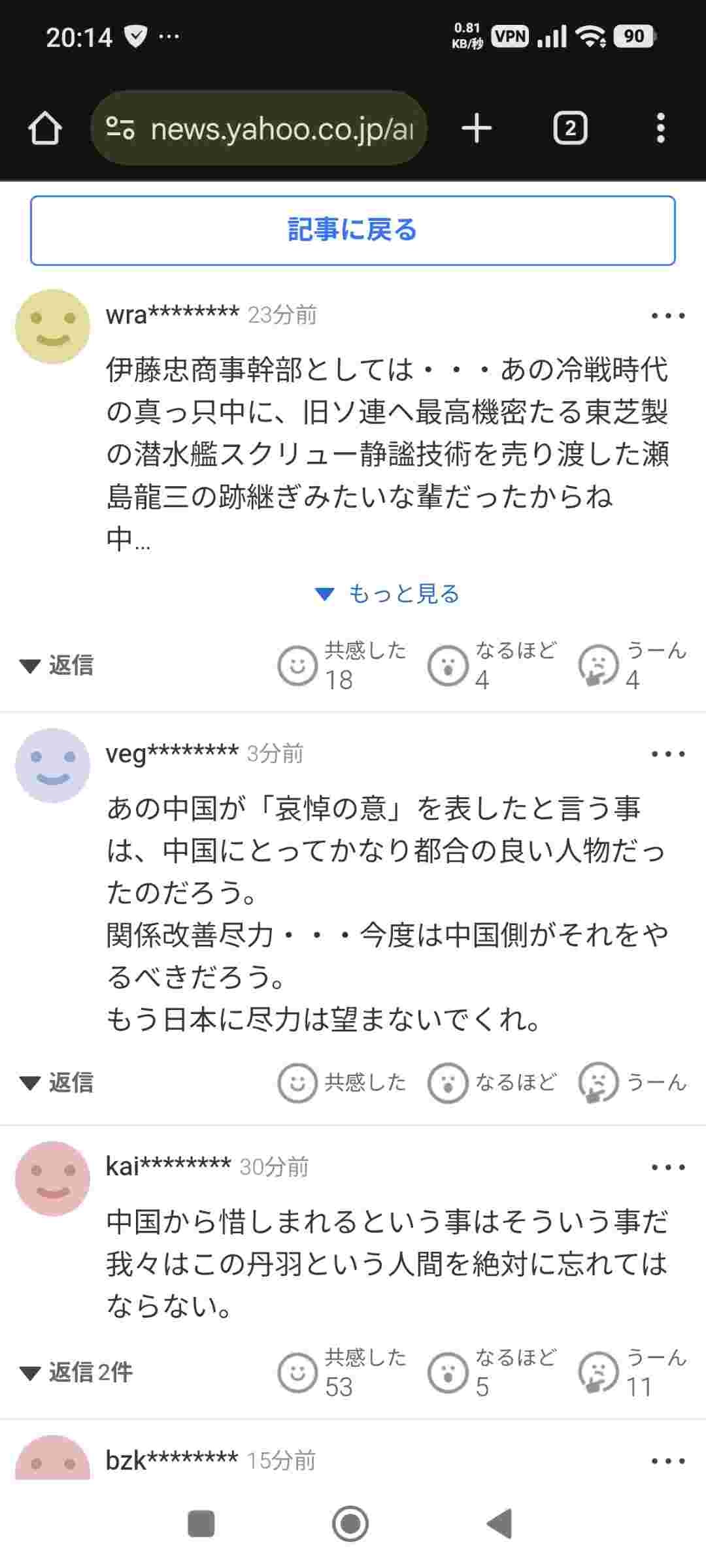Image resolution: width=706 pixels, height=1568 pixels.
Task: Show 返信2件 under kai's comment
Action: (76, 1372)
